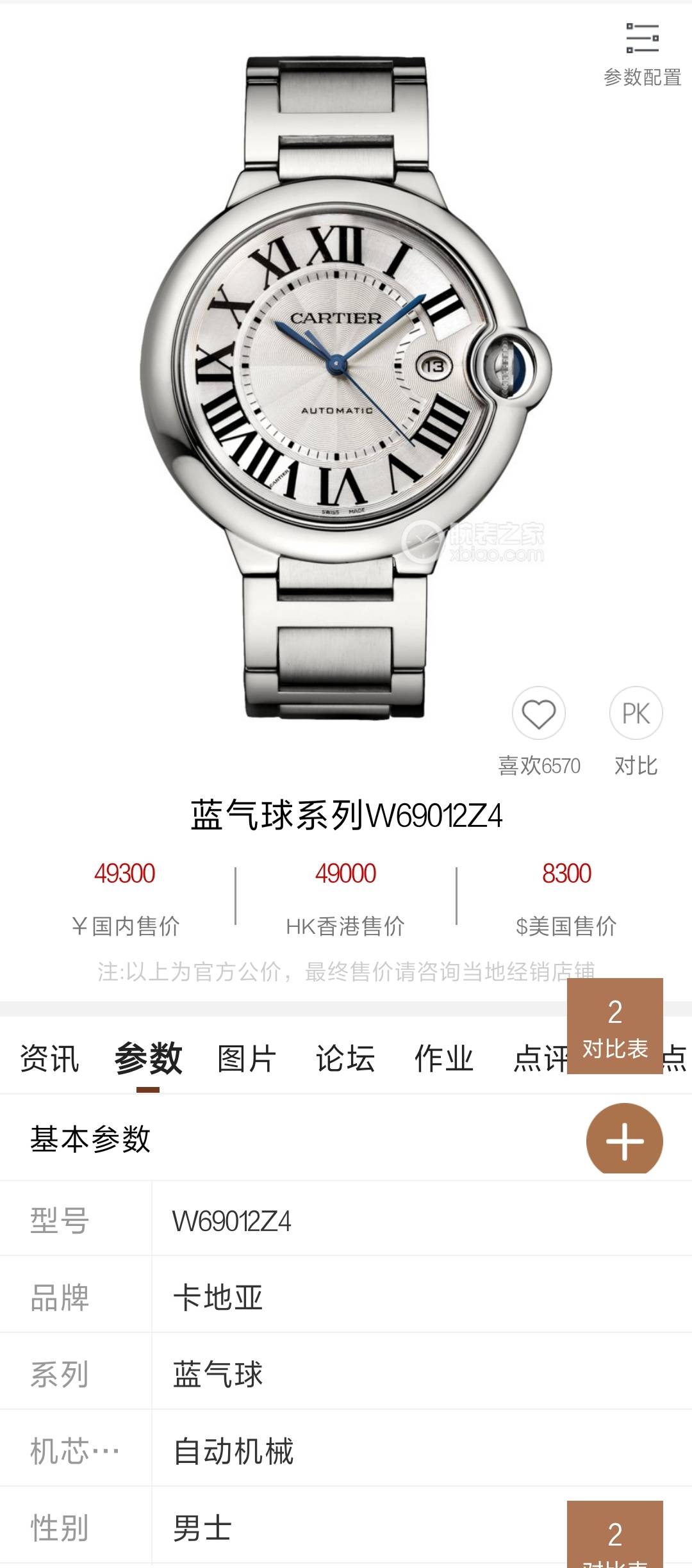Switch to the 资讯 tab
Viewport: 692px width, 1568px height.
click(49, 1058)
